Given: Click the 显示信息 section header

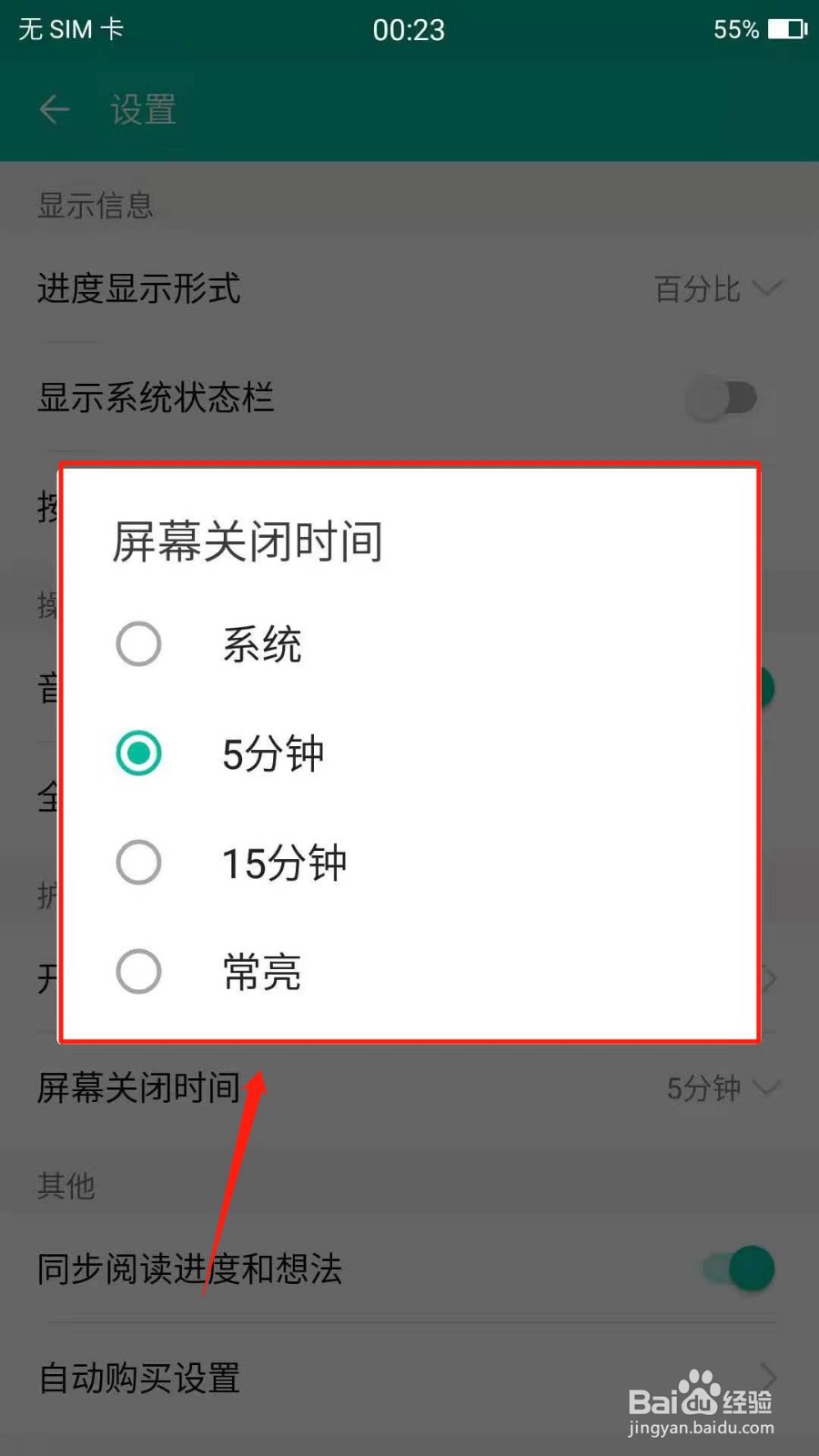Looking at the screenshot, I should 96,205.
